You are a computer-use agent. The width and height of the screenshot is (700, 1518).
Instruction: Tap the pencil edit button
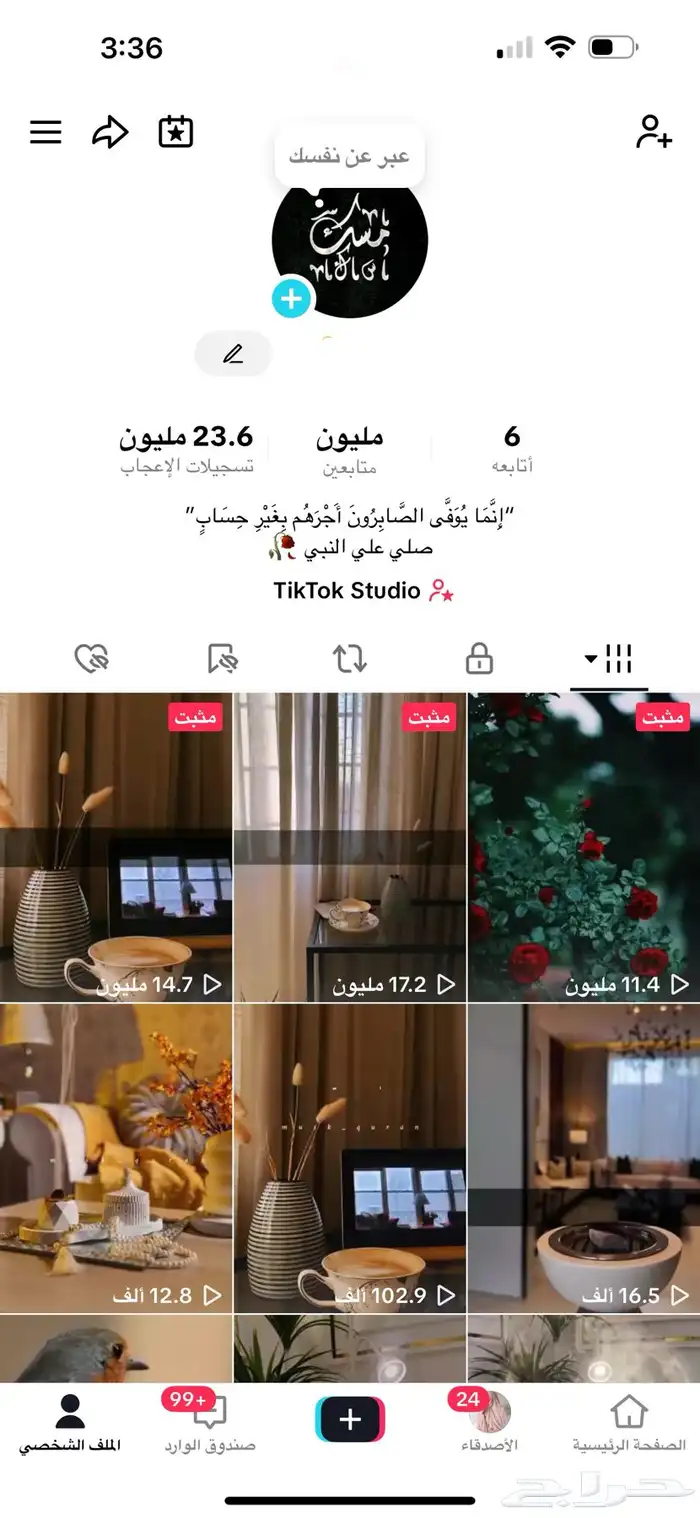tap(233, 354)
